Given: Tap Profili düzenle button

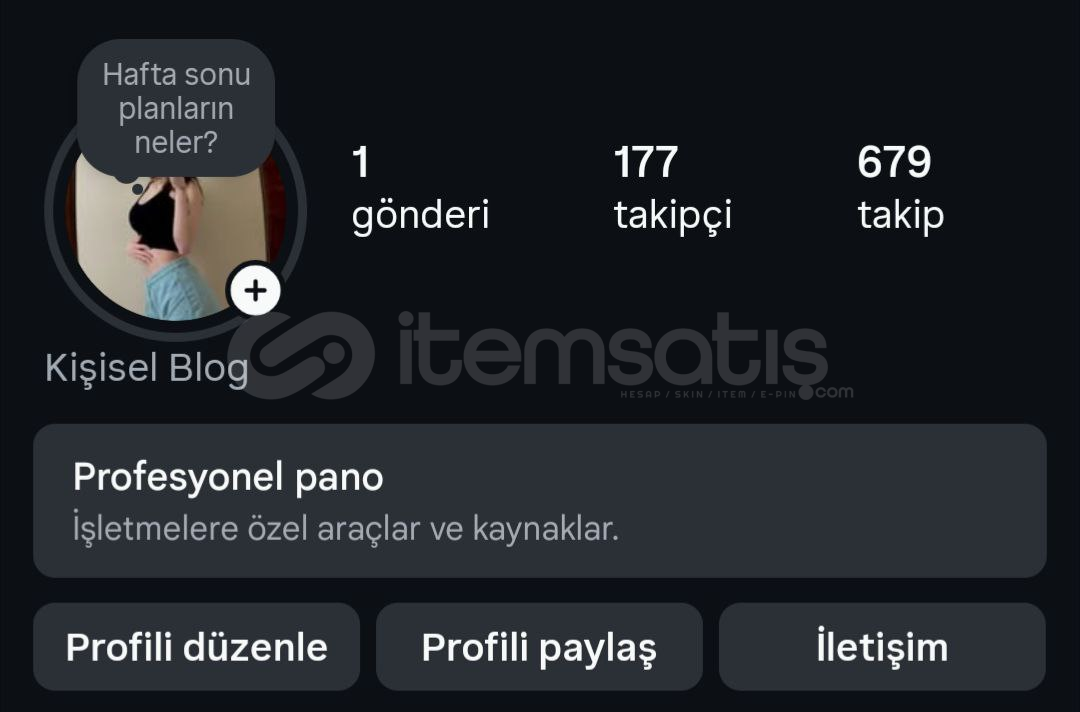Looking at the screenshot, I should click(x=196, y=647).
